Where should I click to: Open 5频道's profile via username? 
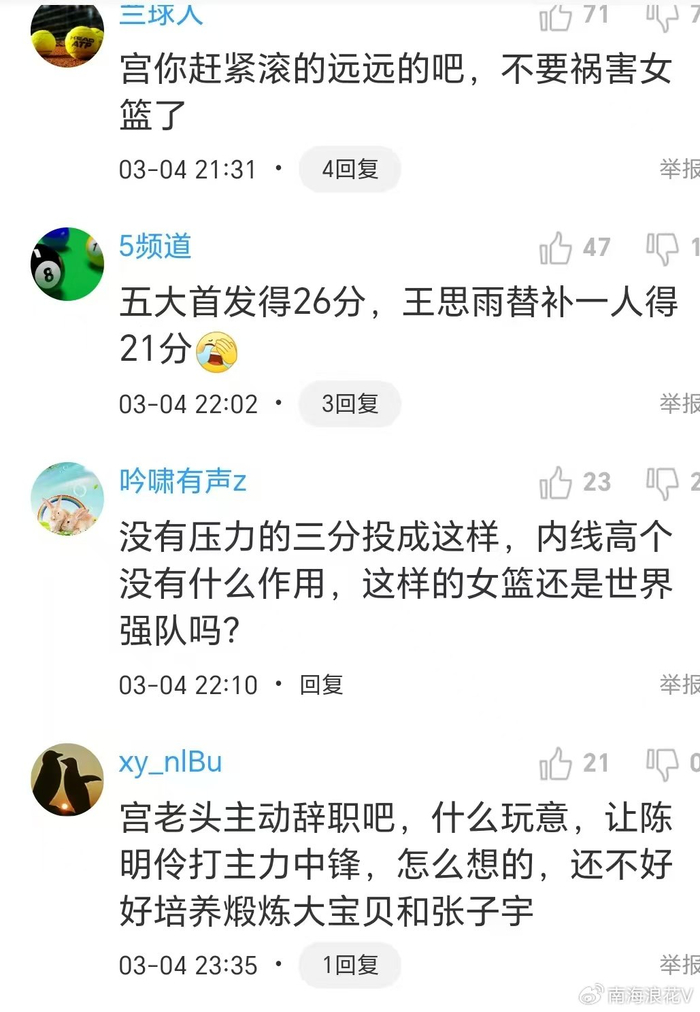155,246
